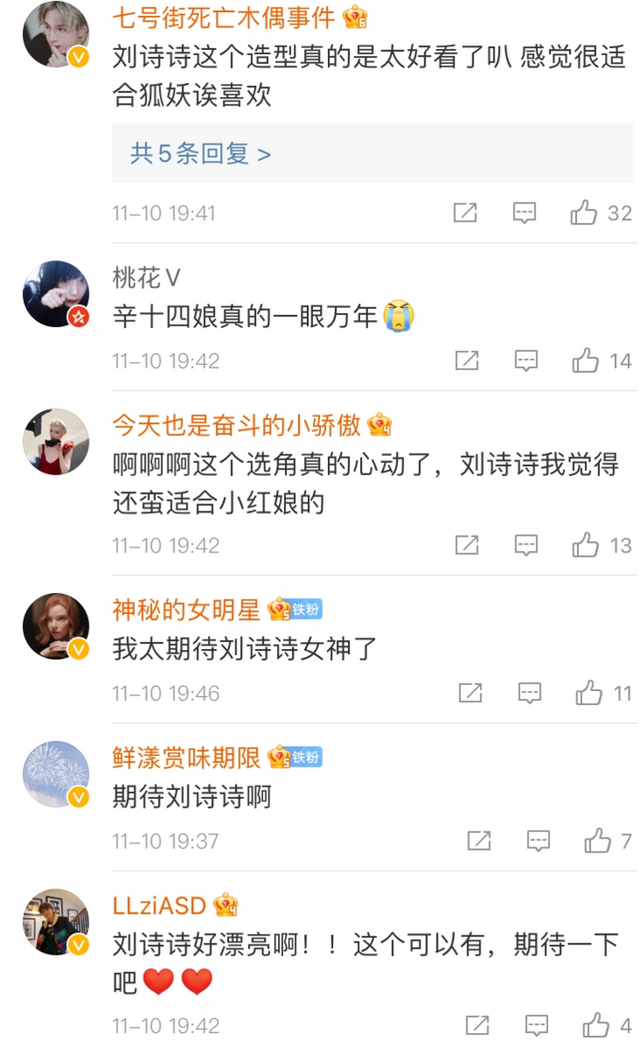The width and height of the screenshot is (640, 1048).
Task: Like 今天也是奋斗的小骄傲's comment
Action: pyautogui.click(x=586, y=545)
